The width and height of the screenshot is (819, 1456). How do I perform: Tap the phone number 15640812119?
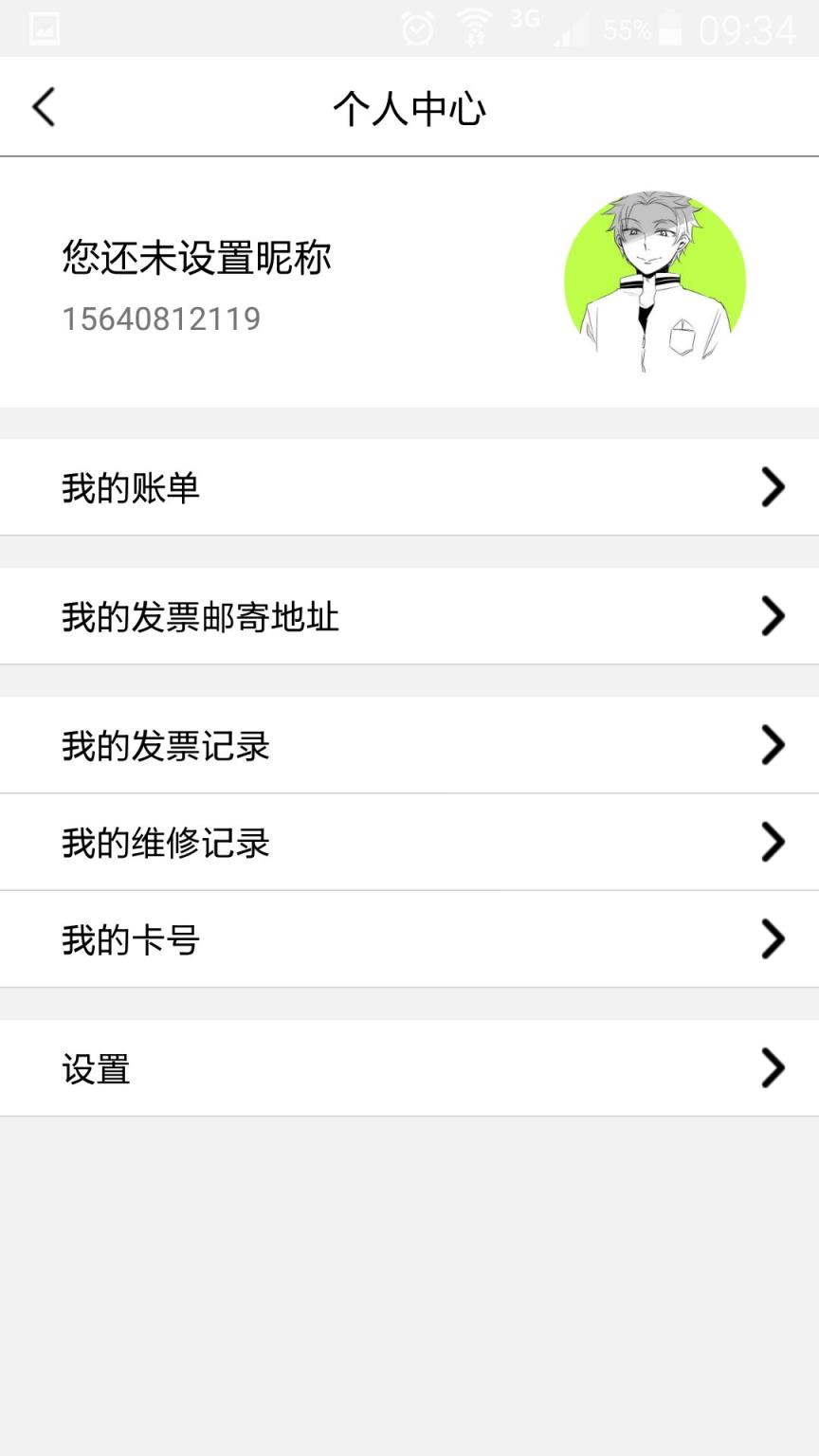click(x=161, y=318)
